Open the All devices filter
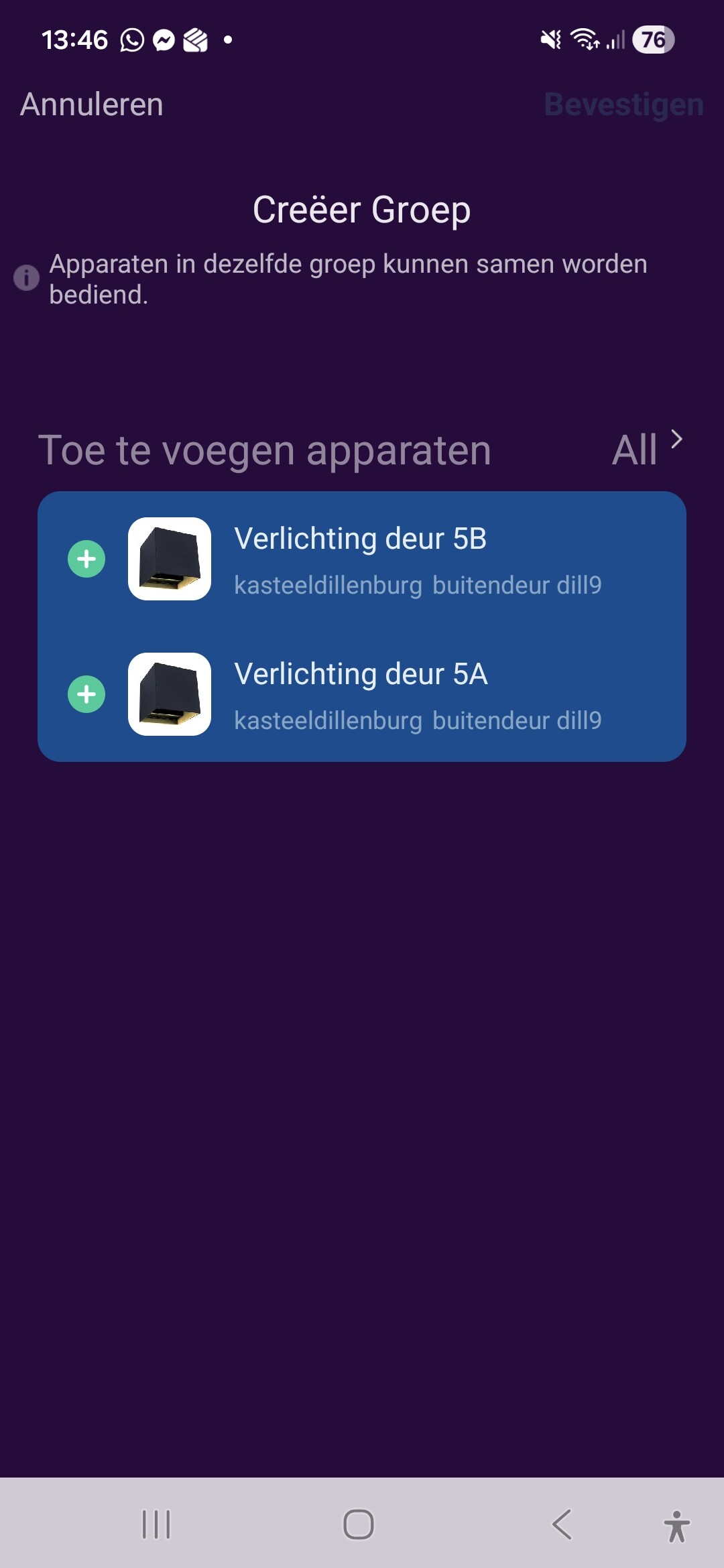 [x=647, y=449]
